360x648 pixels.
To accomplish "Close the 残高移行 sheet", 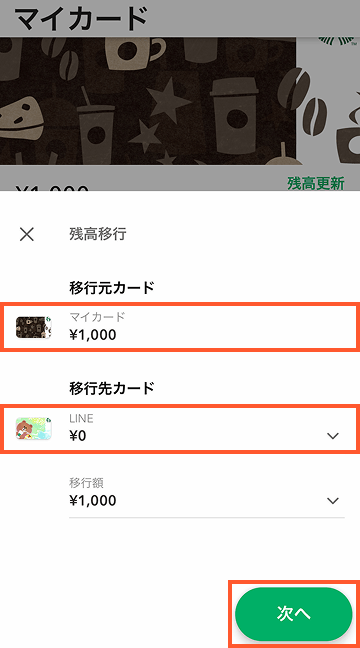I will [27, 235].
